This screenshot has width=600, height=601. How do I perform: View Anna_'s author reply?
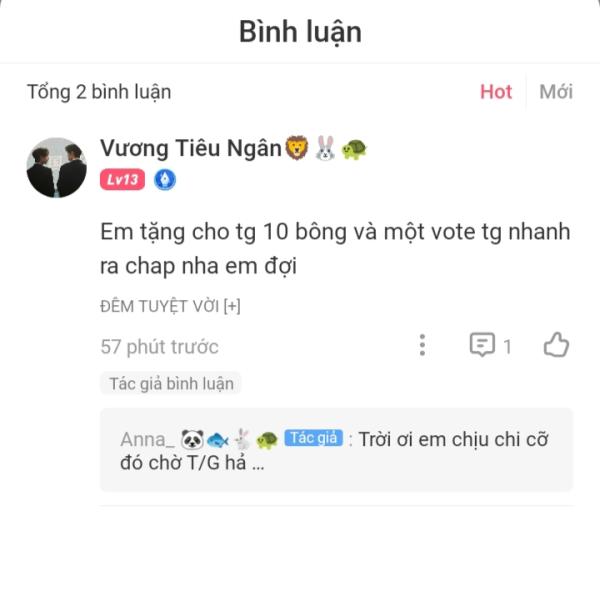point(336,451)
